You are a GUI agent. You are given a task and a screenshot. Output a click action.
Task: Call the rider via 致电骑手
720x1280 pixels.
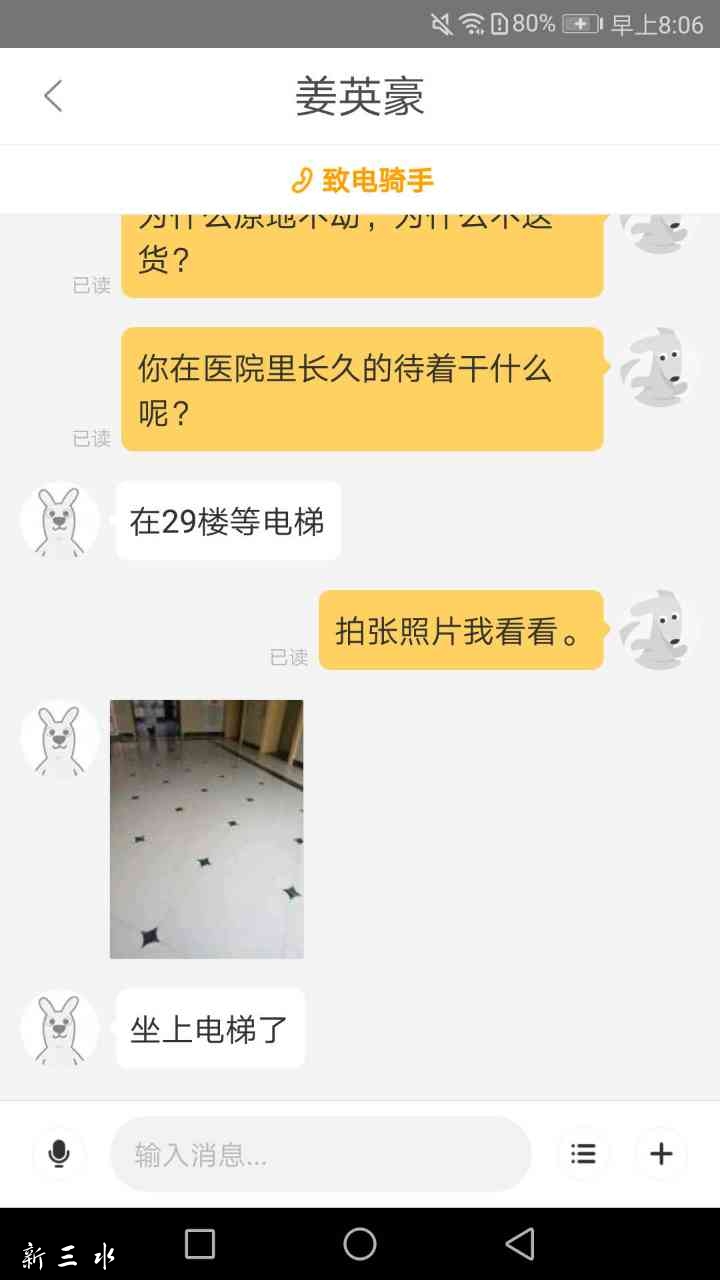361,180
